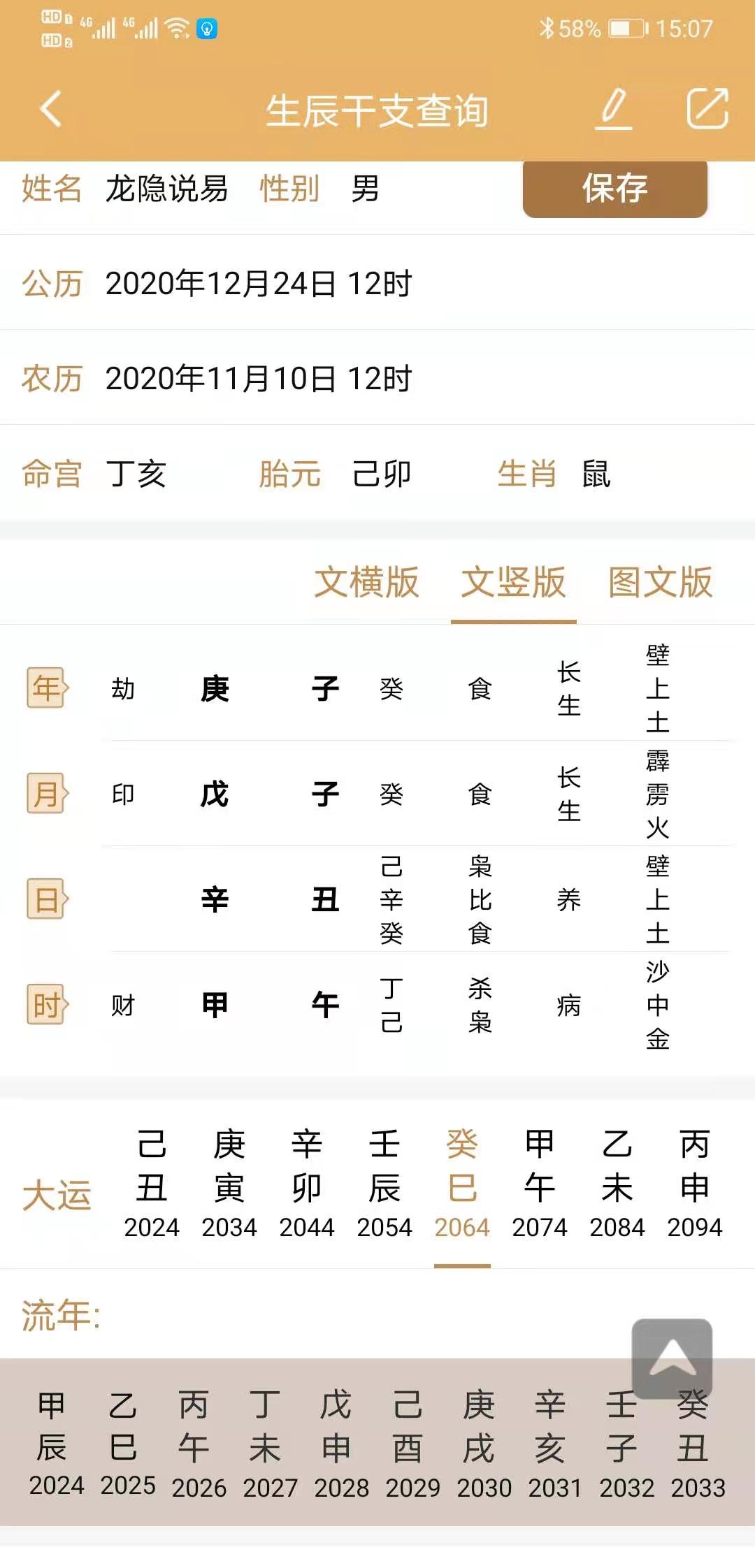The width and height of the screenshot is (755, 1568).
Task: Select the 己丑 2024 大运 period
Action: pos(152,1184)
